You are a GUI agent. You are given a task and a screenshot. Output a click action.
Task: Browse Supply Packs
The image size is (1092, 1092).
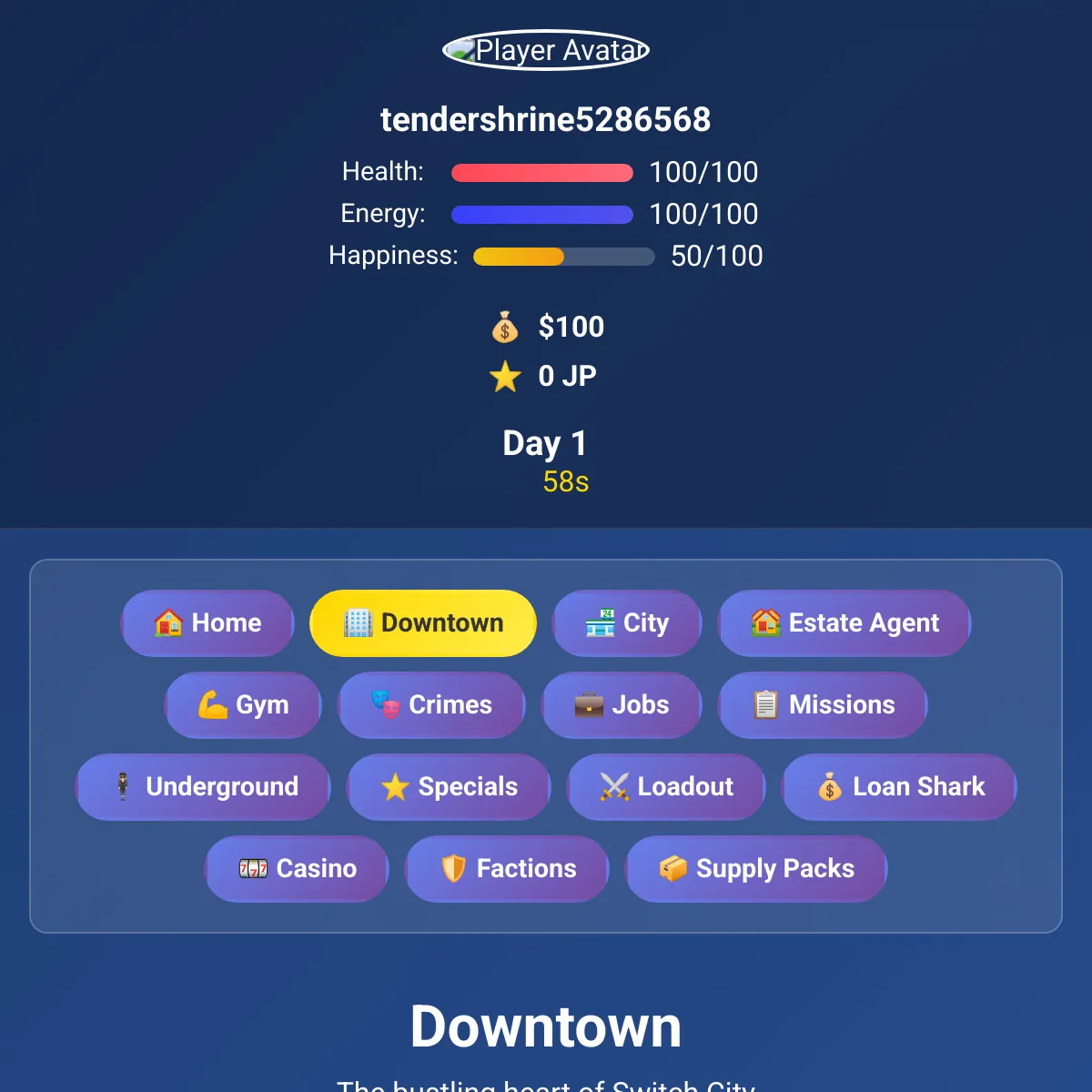[756, 869]
